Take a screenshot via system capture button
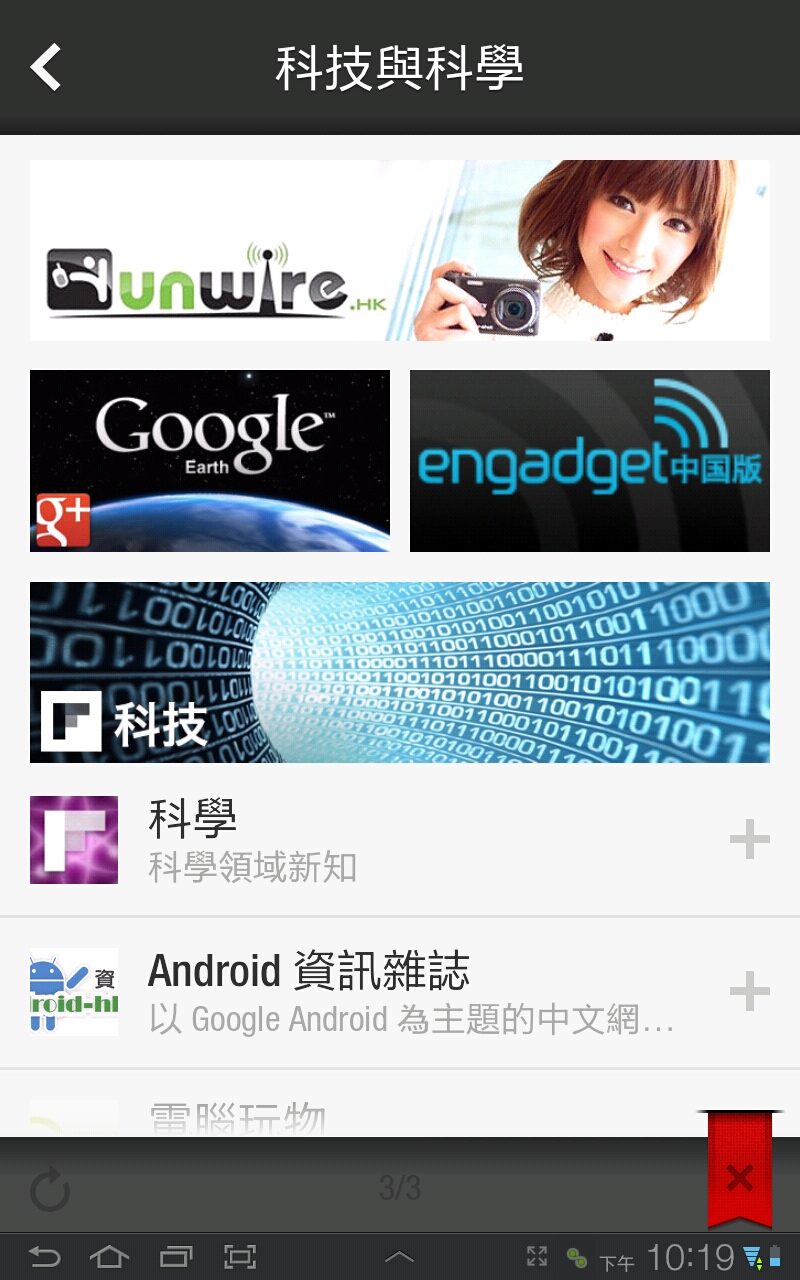The width and height of the screenshot is (800, 1280). [x=240, y=1257]
